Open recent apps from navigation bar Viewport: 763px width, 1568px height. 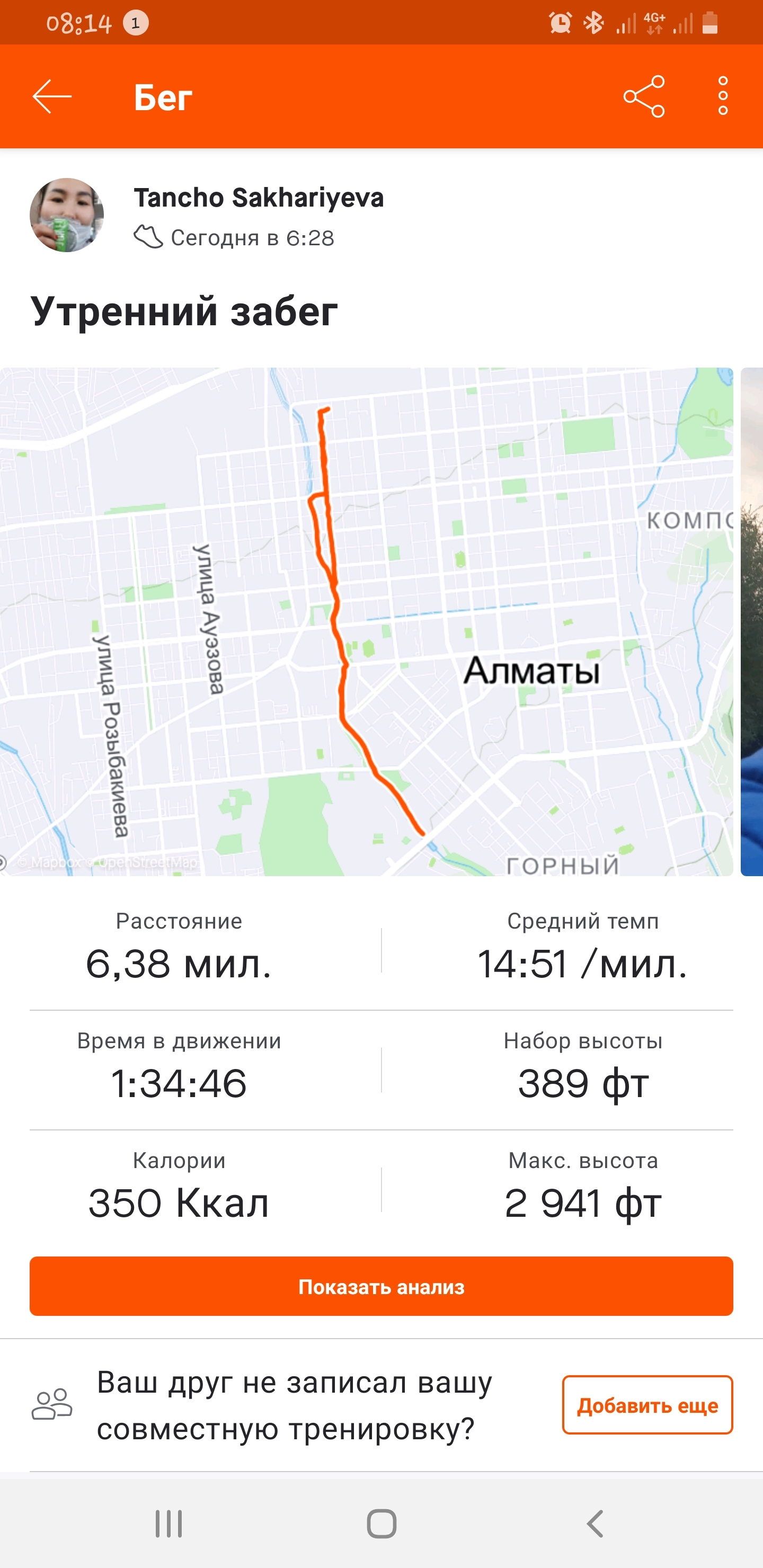[168, 1524]
